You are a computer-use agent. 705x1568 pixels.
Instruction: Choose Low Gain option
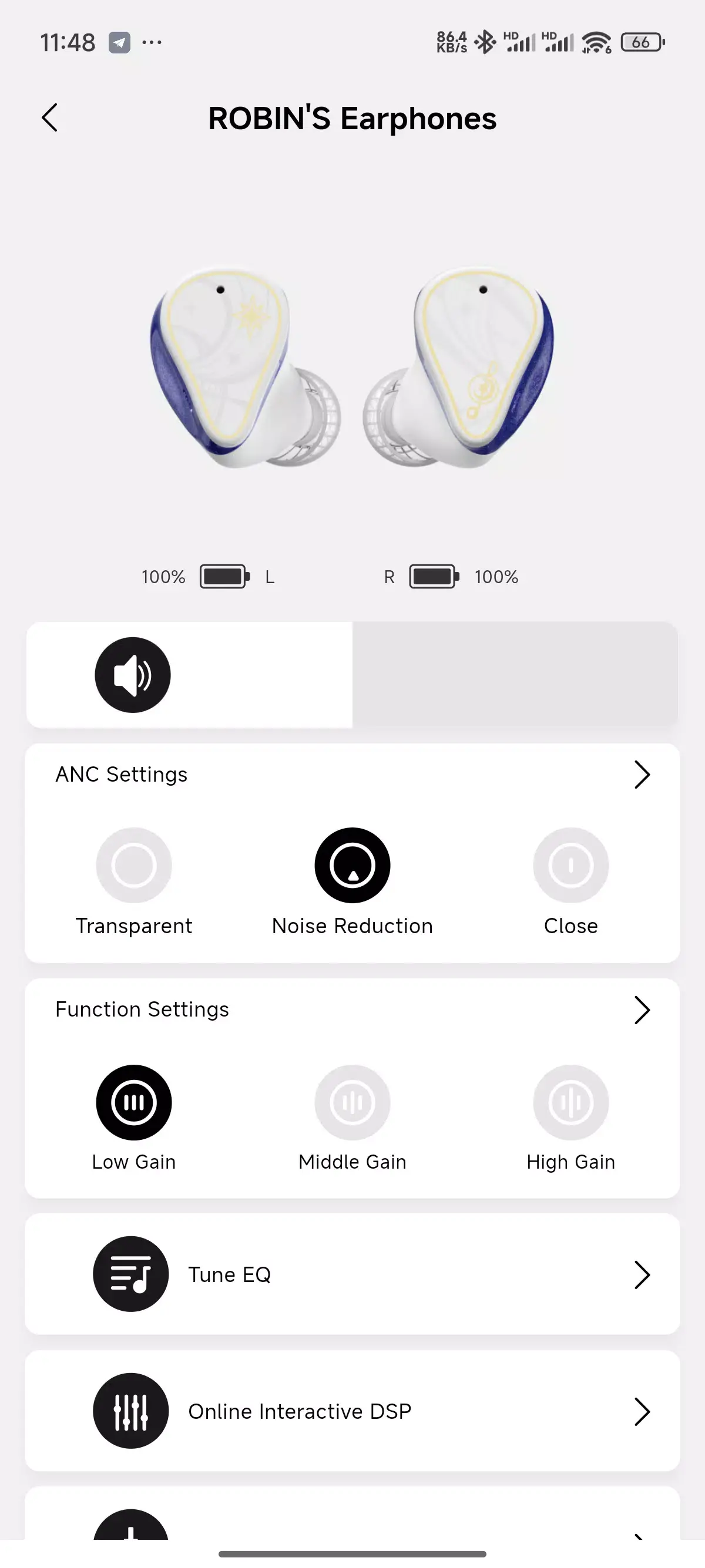(x=133, y=1102)
